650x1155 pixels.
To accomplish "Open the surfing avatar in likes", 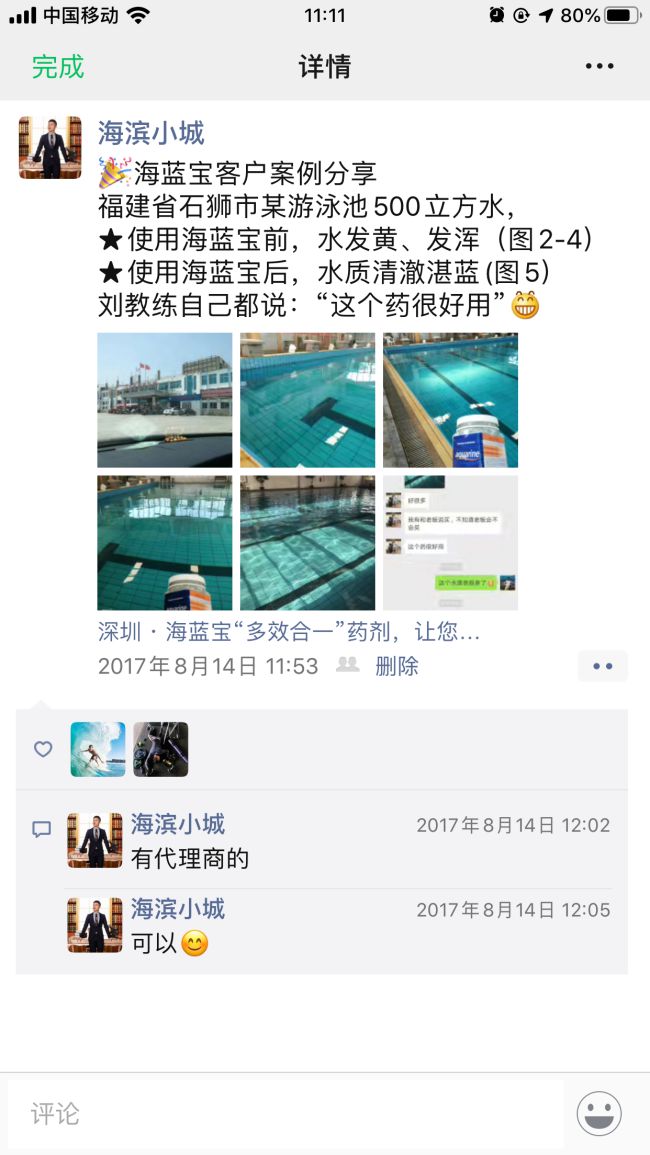I will pyautogui.click(x=98, y=749).
